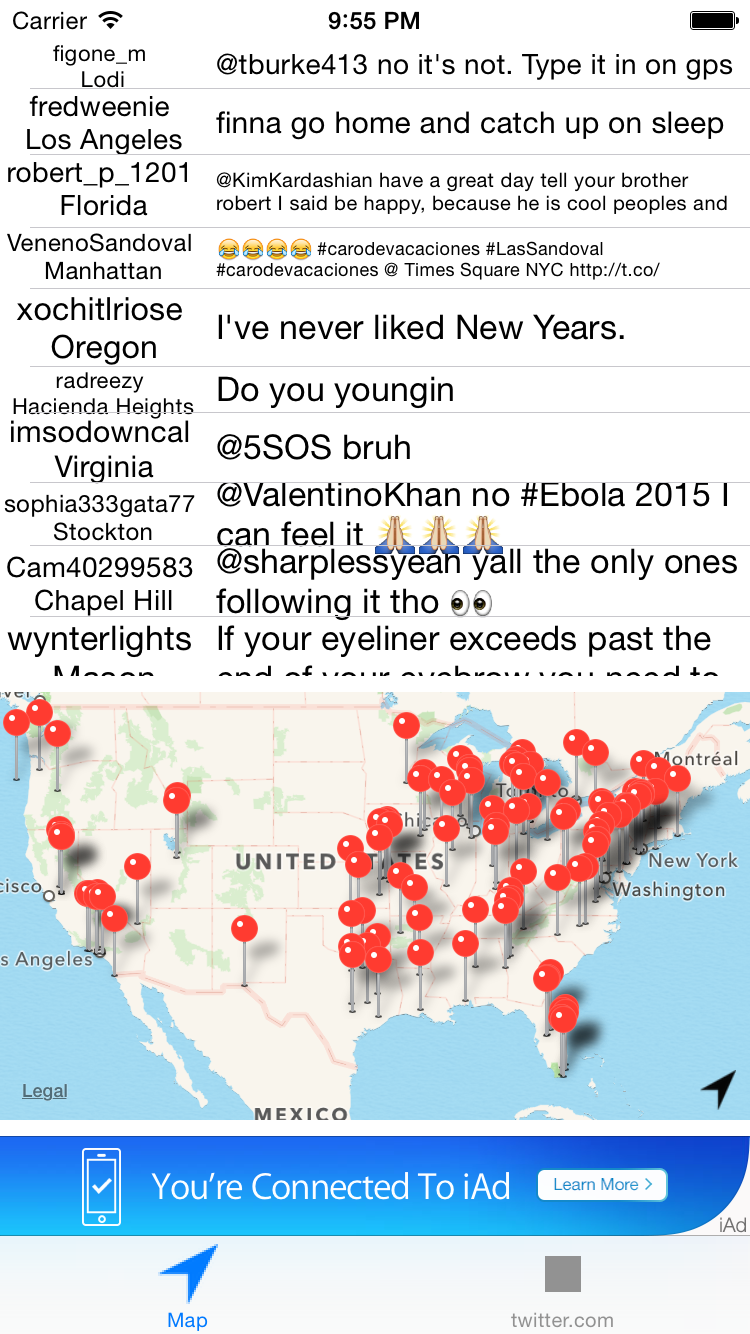
Task: Open the Legal link on the map
Action: (x=45, y=1091)
